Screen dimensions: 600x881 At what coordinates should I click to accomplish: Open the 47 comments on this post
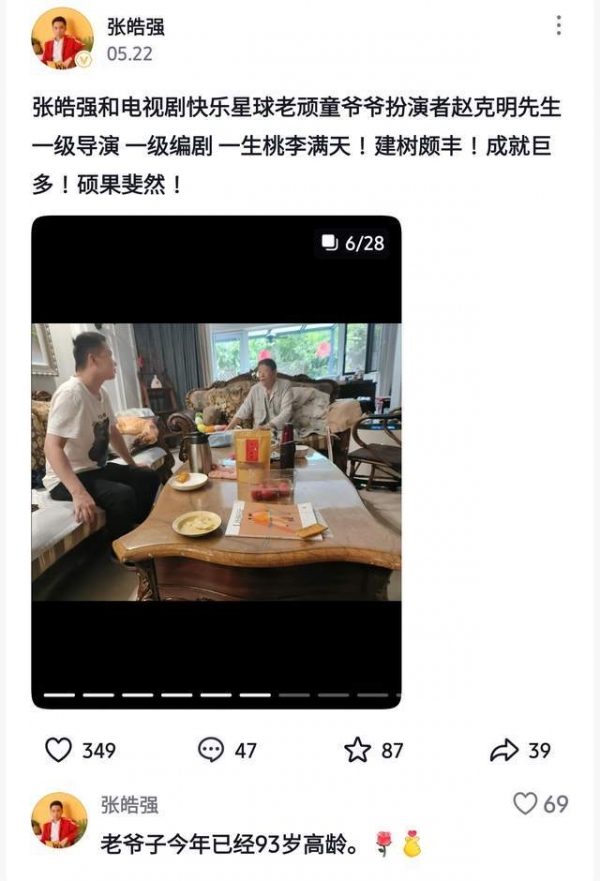click(211, 750)
